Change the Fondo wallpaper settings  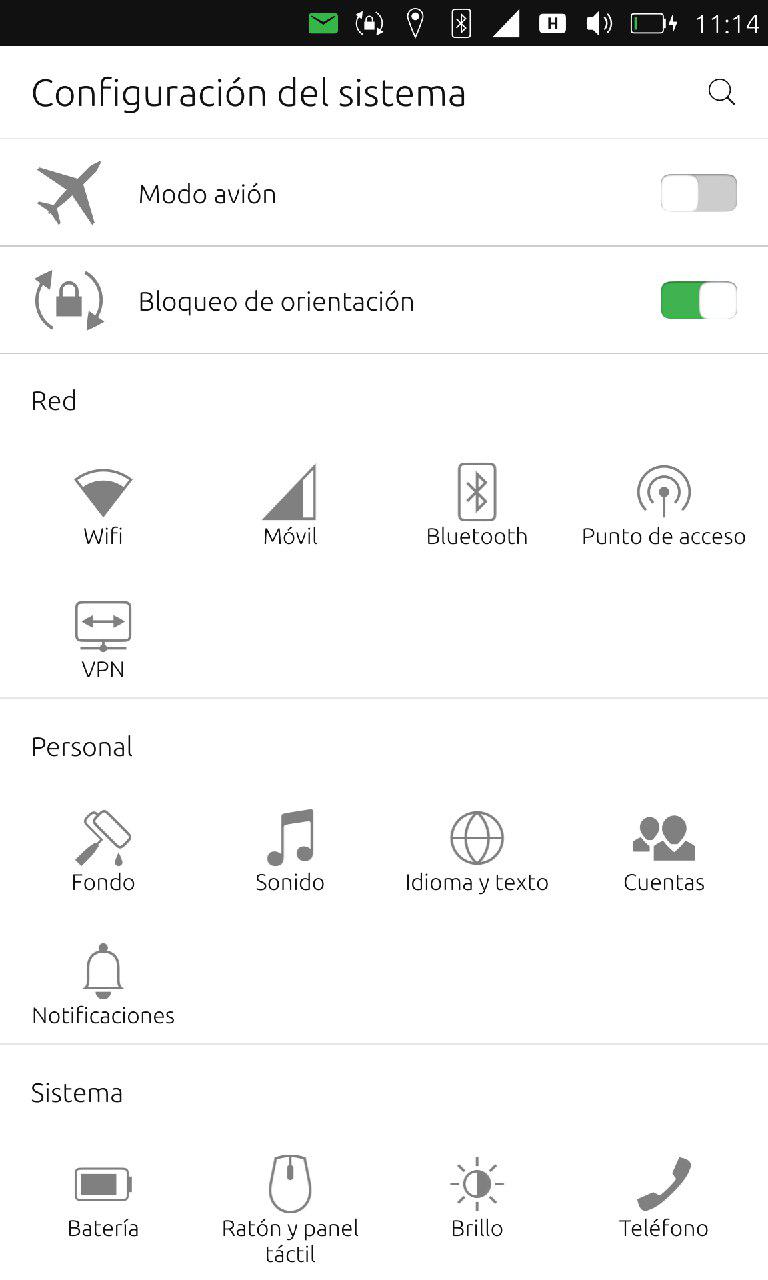point(103,852)
